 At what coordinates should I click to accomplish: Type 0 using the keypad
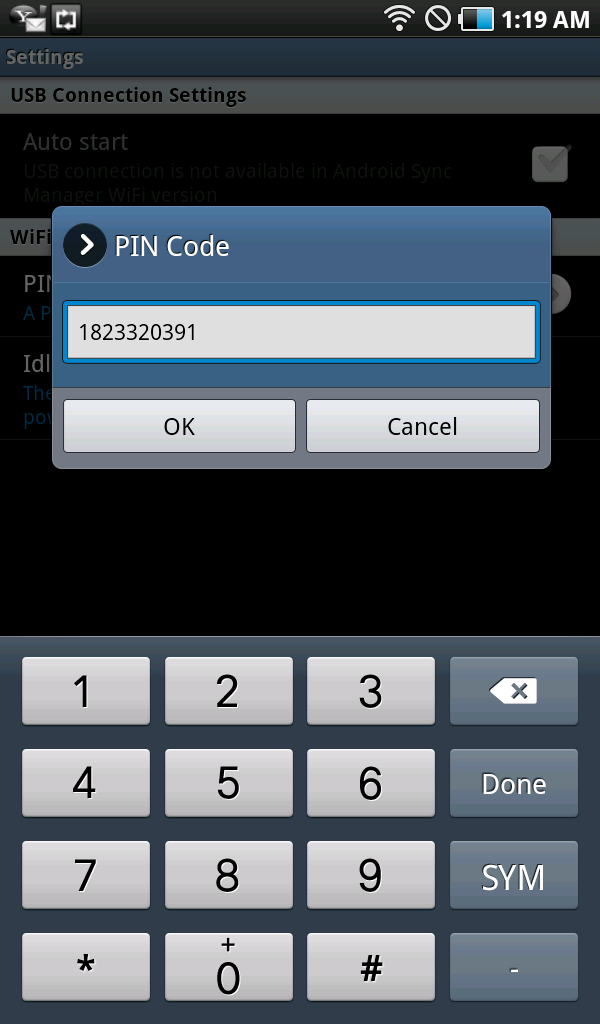228,968
